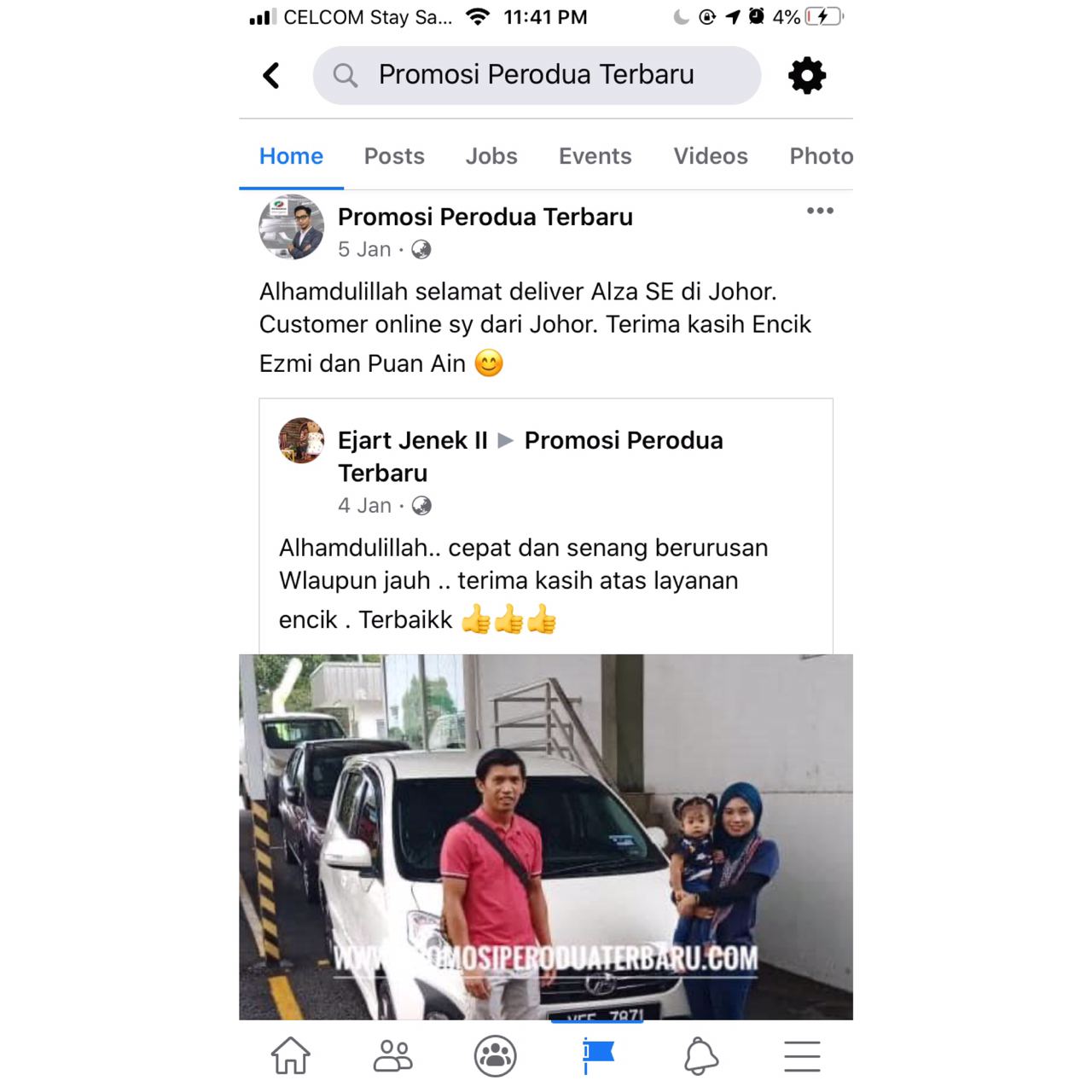Switch to the Posts tab
The image size is (1092, 1092).
394,156
